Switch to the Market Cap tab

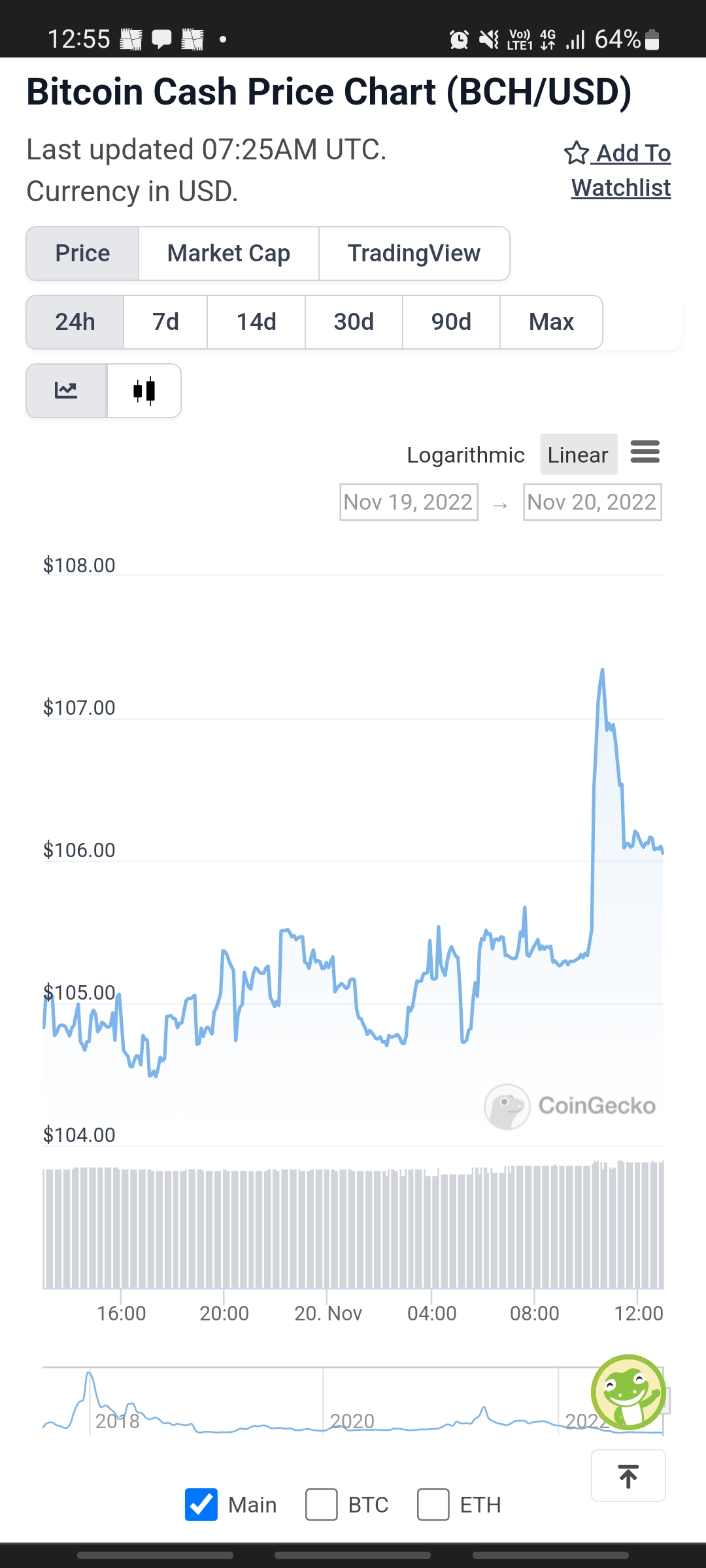(229, 253)
